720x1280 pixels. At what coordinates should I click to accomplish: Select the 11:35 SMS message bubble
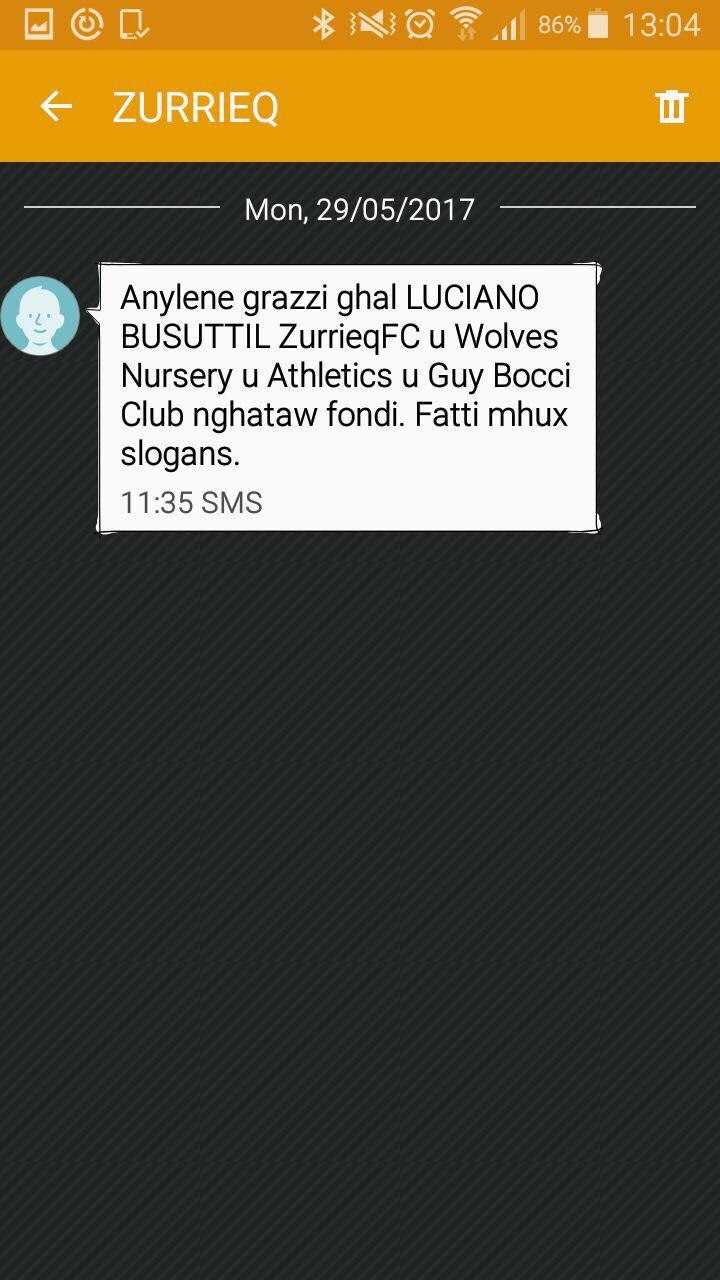click(347, 398)
